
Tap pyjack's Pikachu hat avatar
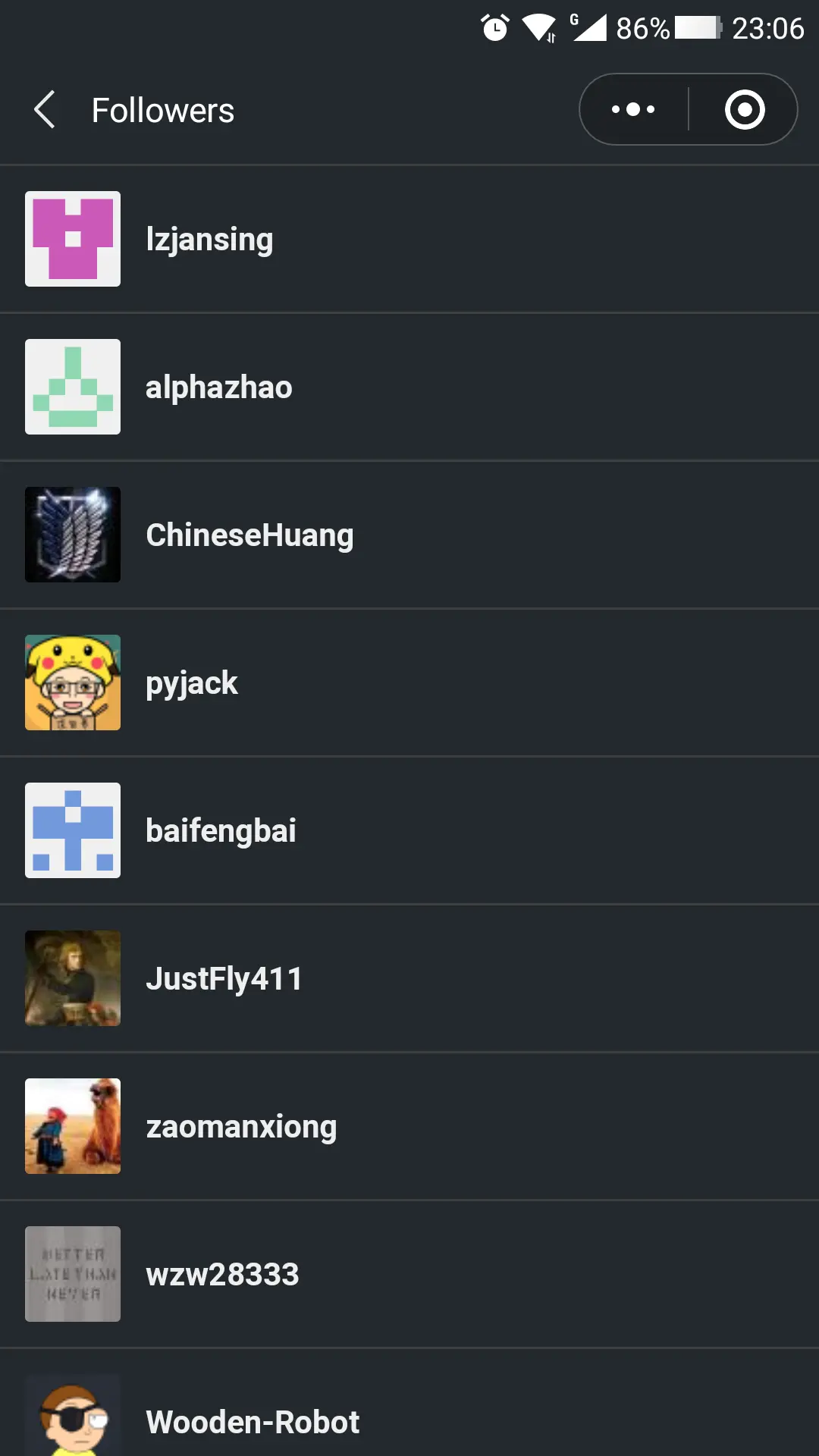pos(72,682)
